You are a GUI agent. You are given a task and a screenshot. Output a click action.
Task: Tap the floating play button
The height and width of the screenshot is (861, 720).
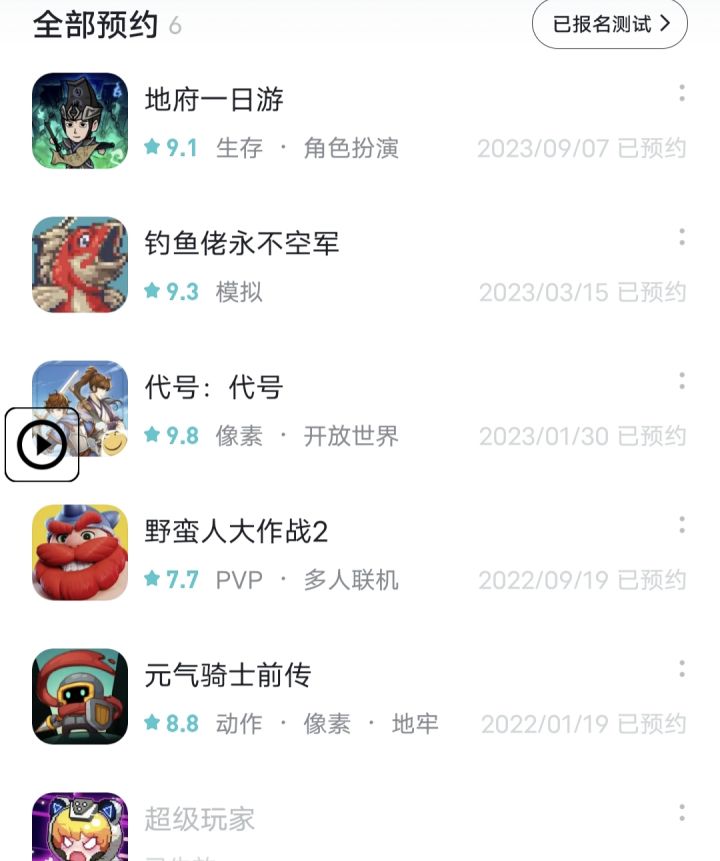coord(42,445)
